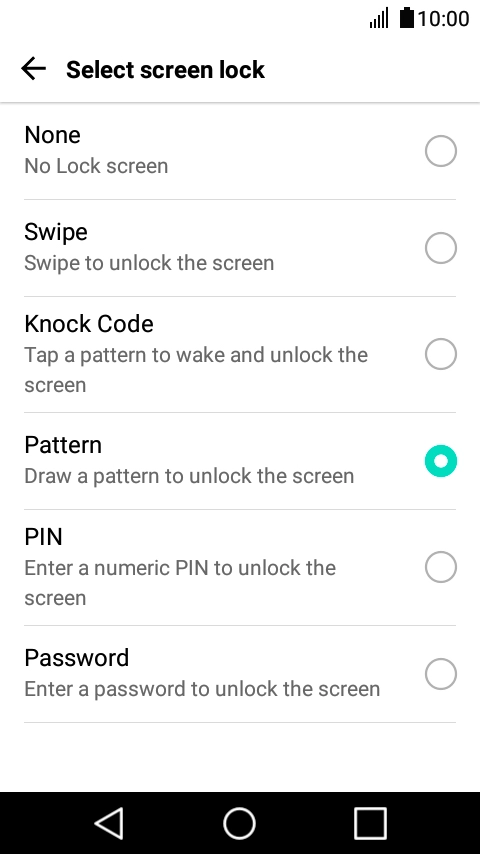Choose the Swipe screen lock option

coord(240,248)
